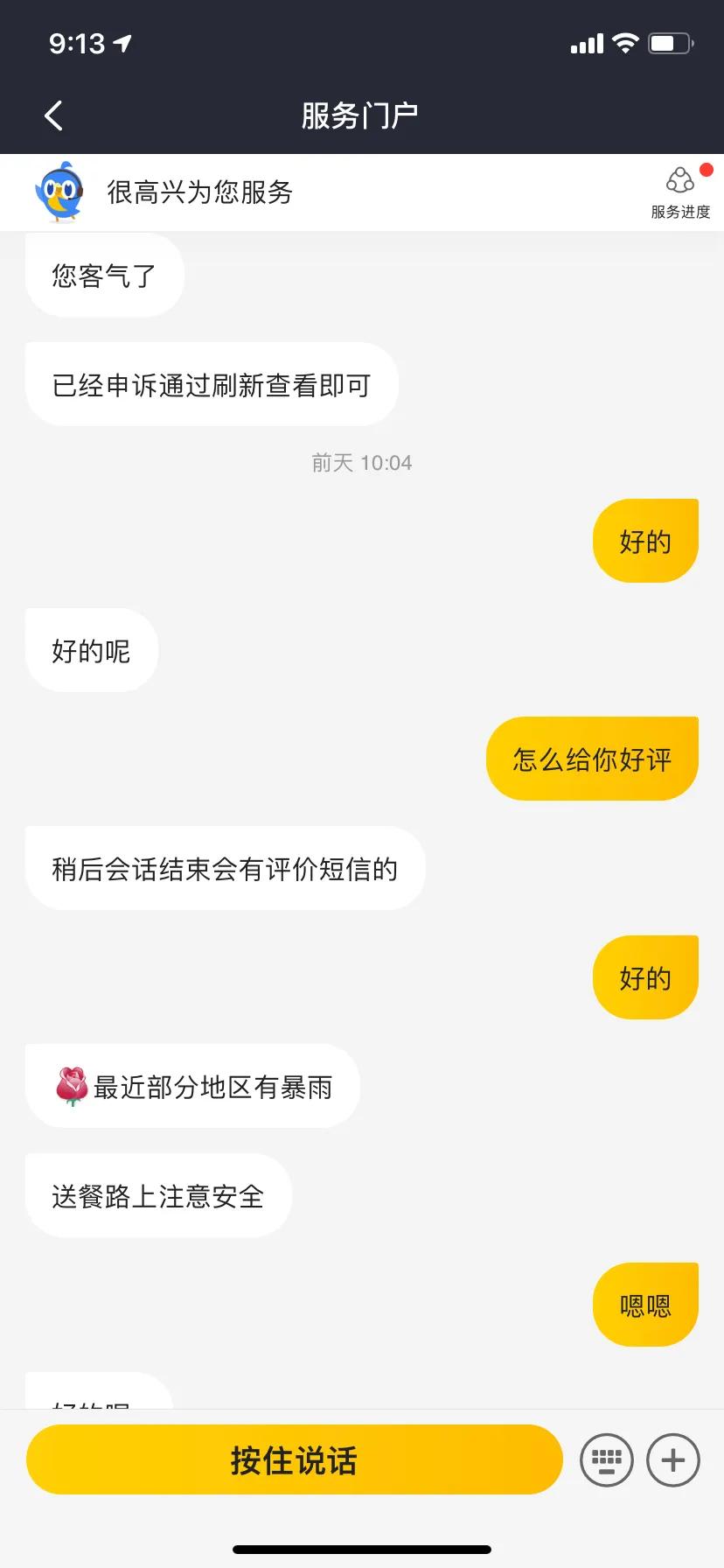Tap the 已经申诉通过刷新查看即可 message bubble
Viewport: 724px width, 1568px height.
click(x=211, y=384)
